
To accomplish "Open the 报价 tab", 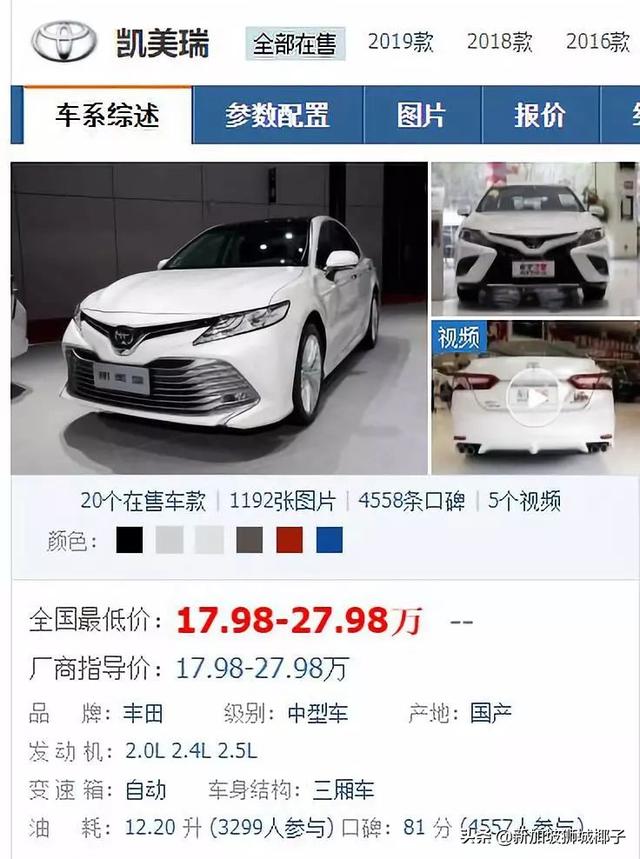I will coord(540,116).
